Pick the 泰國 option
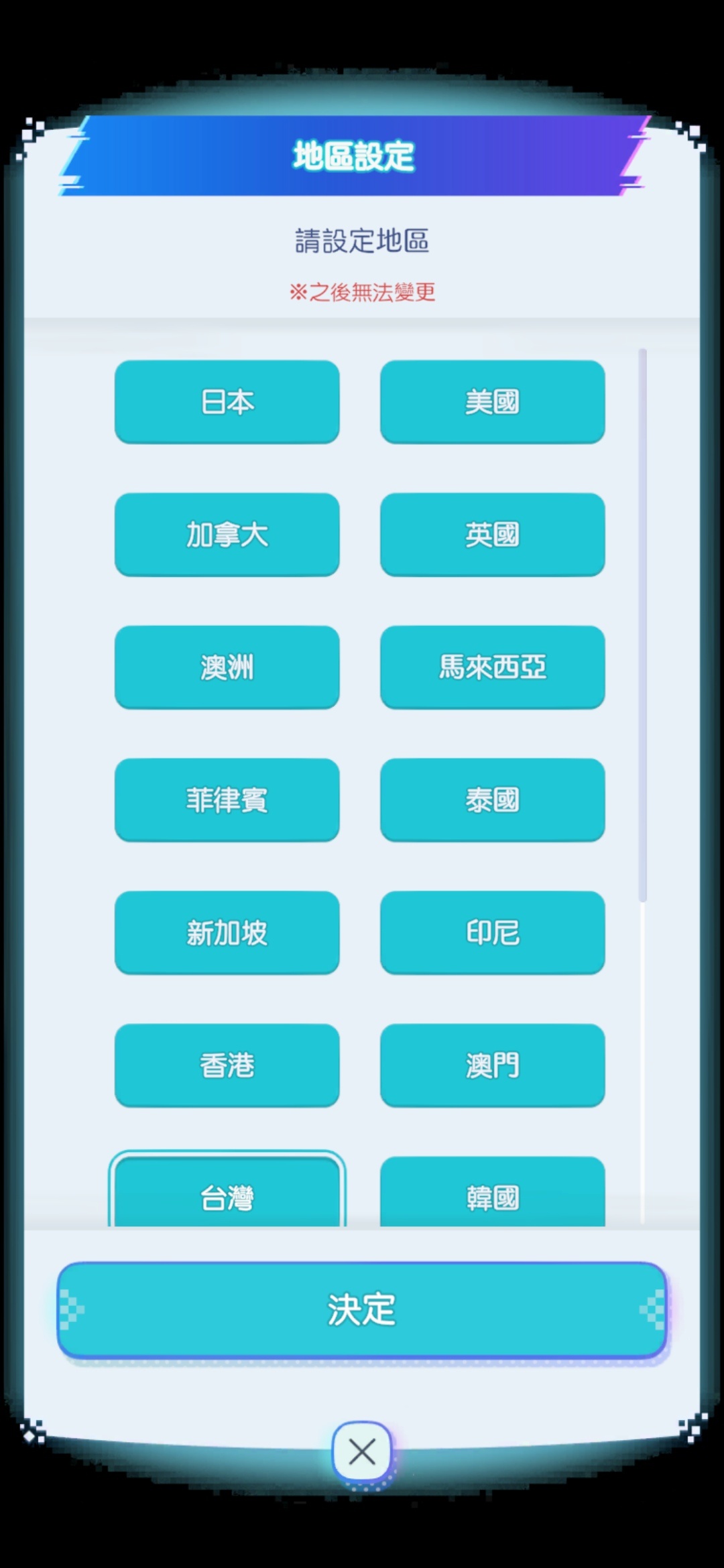724x1568 pixels. 492,799
